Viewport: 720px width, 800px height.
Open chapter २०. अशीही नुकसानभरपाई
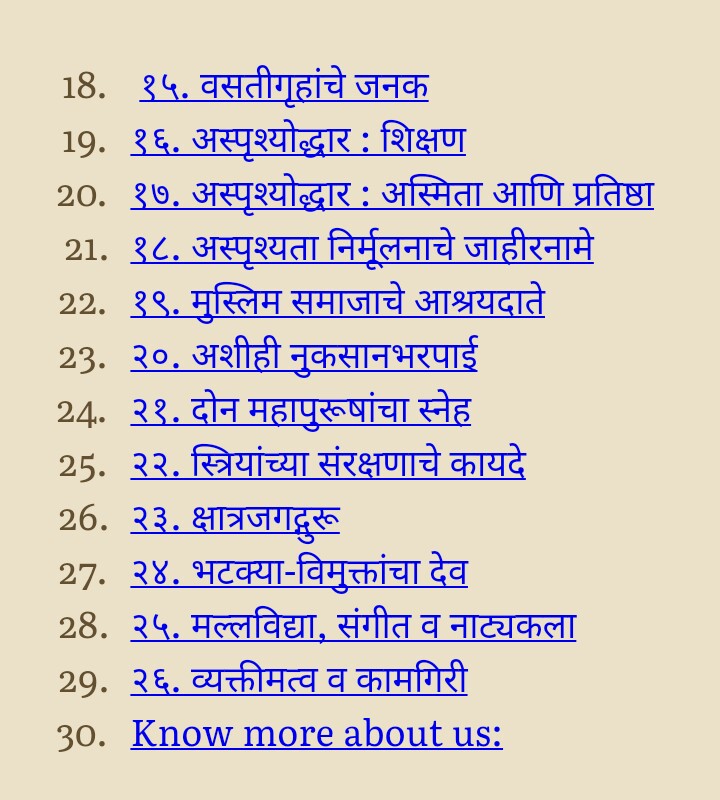pos(304,355)
